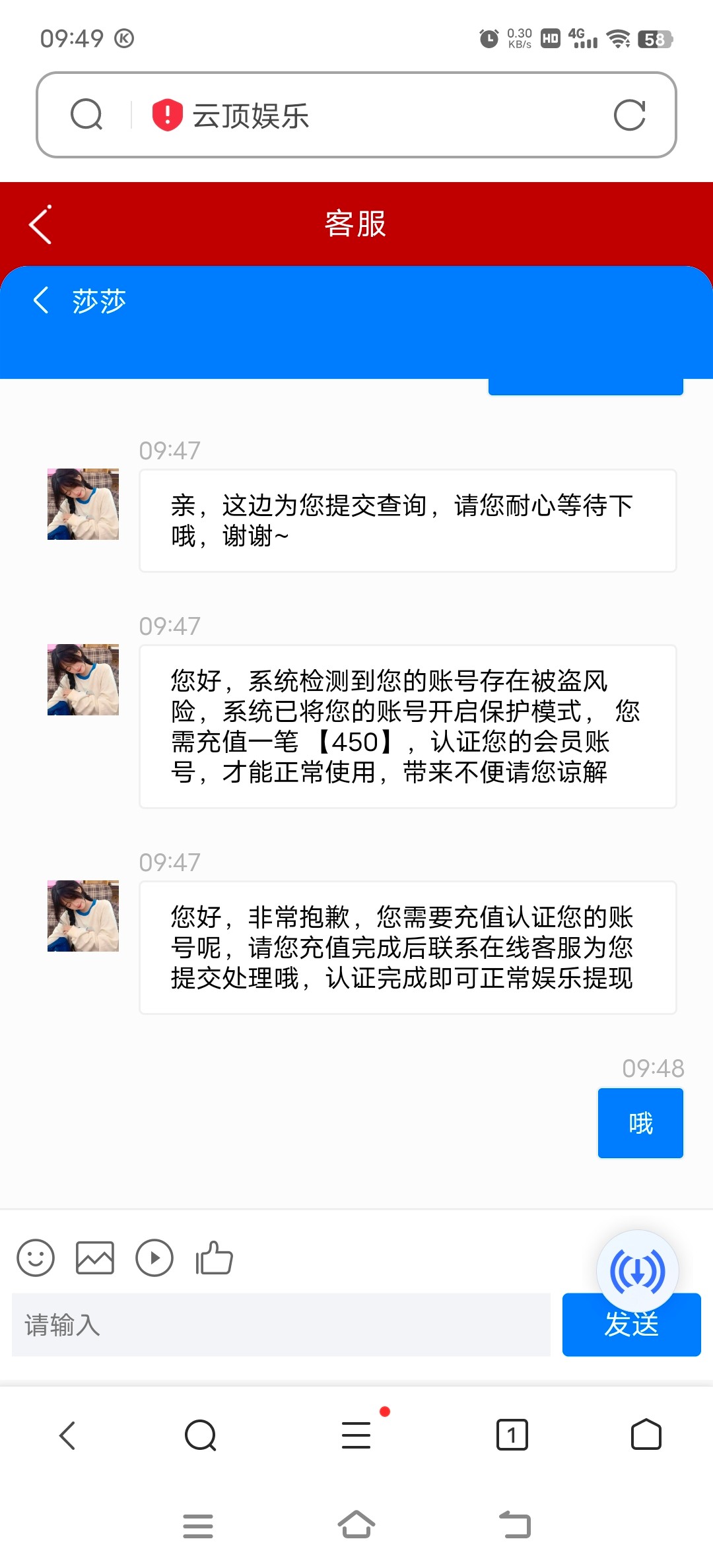713x1568 pixels.
Task: Tap the back arrow beside 莎莎
Action: tap(41, 300)
